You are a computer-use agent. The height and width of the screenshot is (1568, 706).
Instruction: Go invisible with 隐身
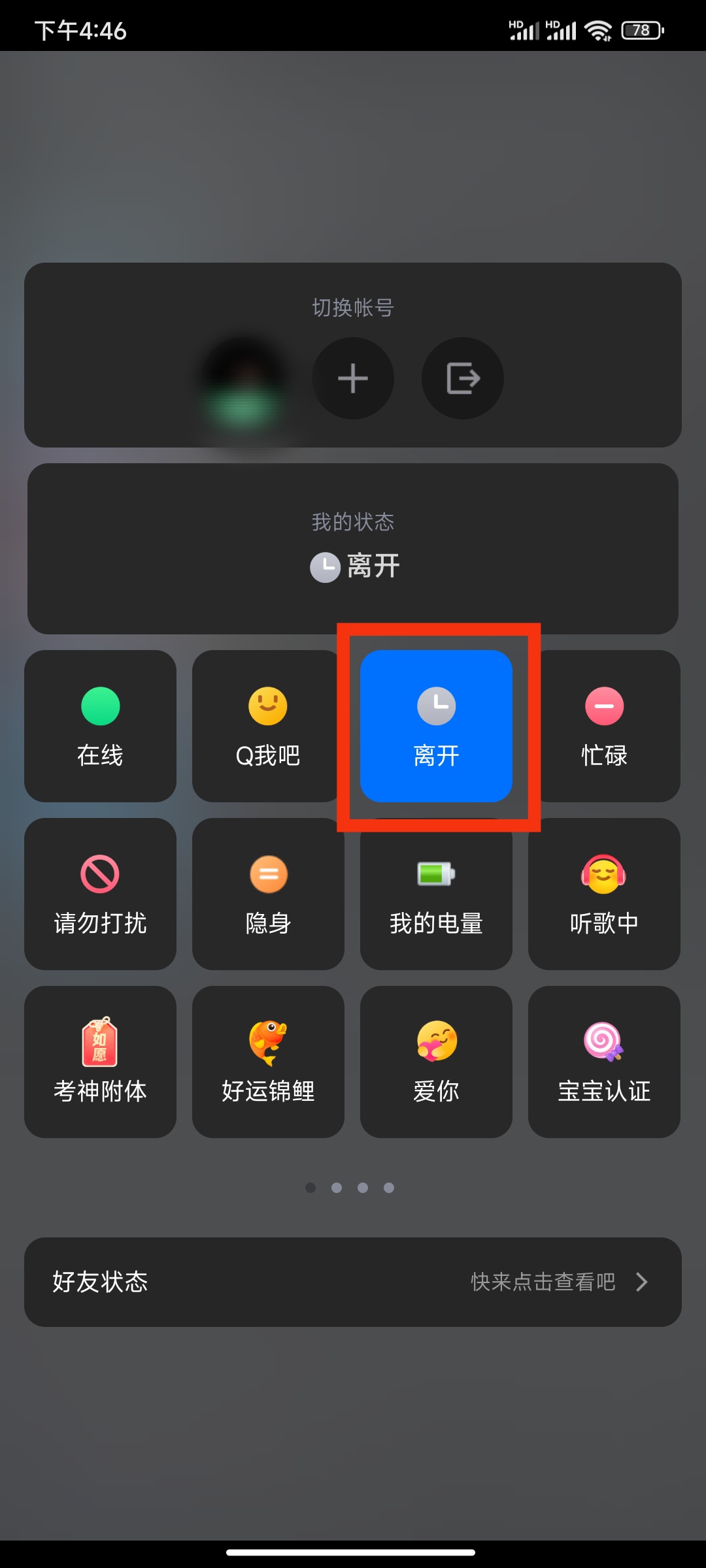[x=268, y=894]
